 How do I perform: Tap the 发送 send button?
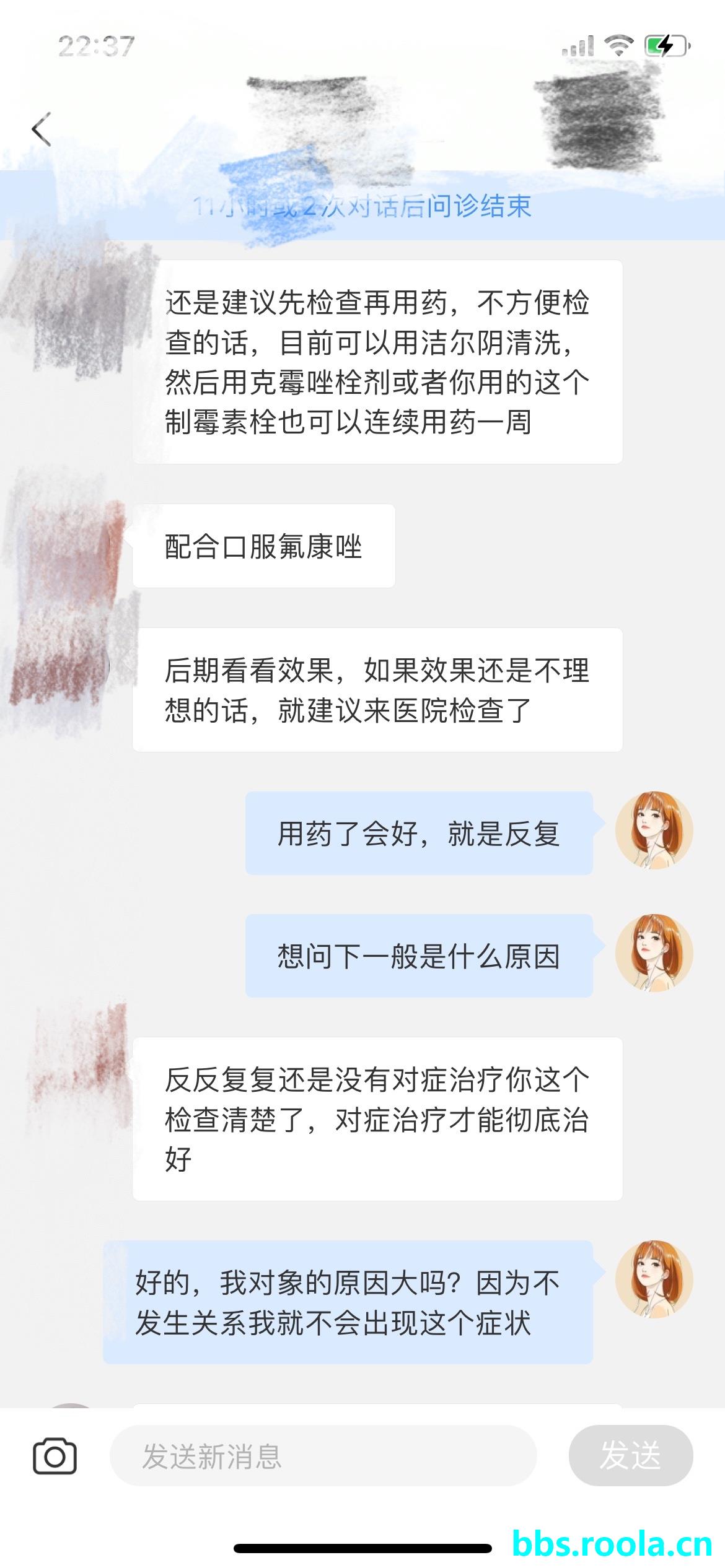pos(630,1456)
